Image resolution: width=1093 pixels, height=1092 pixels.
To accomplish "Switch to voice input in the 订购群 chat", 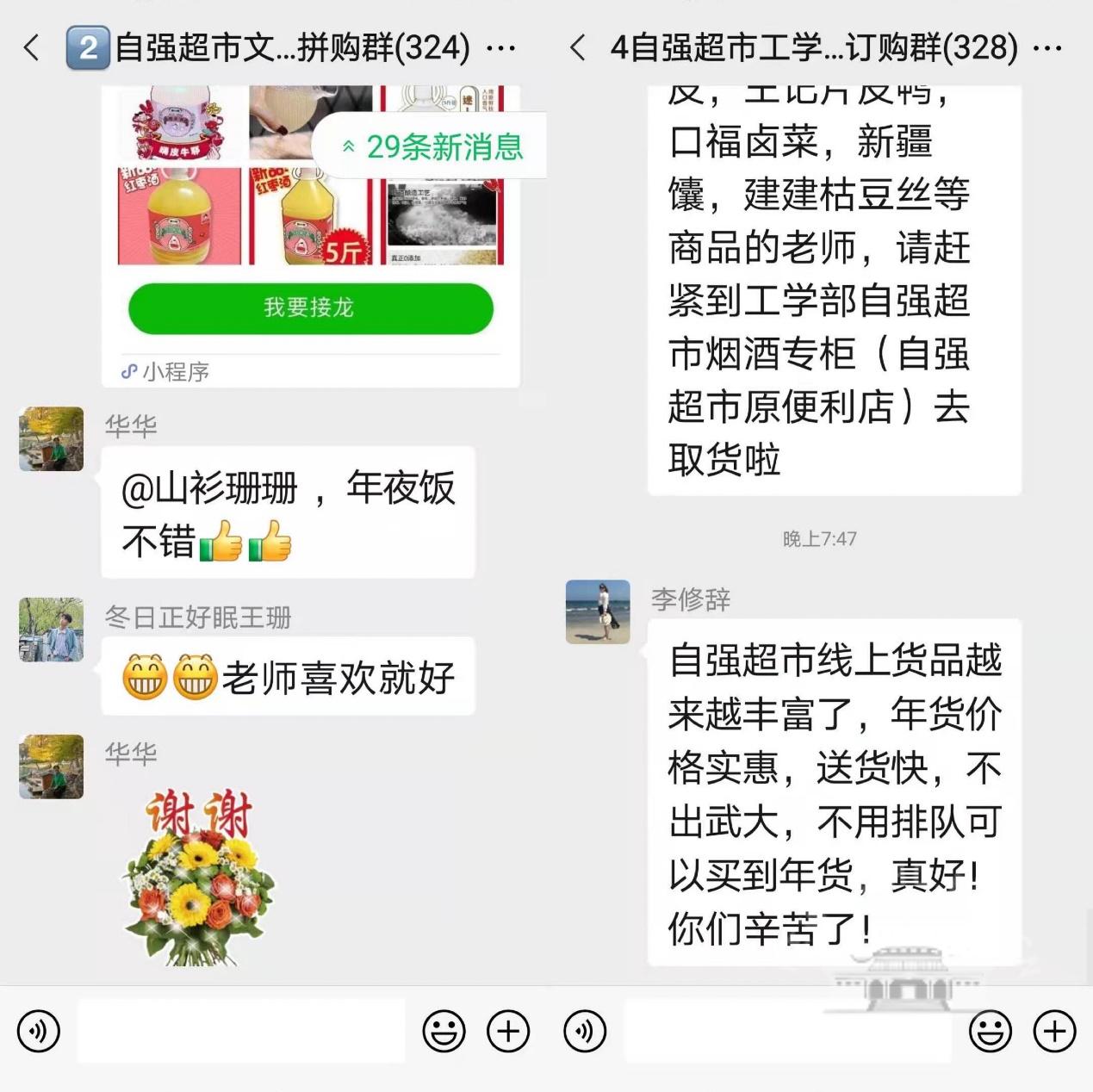I will coord(585,1031).
